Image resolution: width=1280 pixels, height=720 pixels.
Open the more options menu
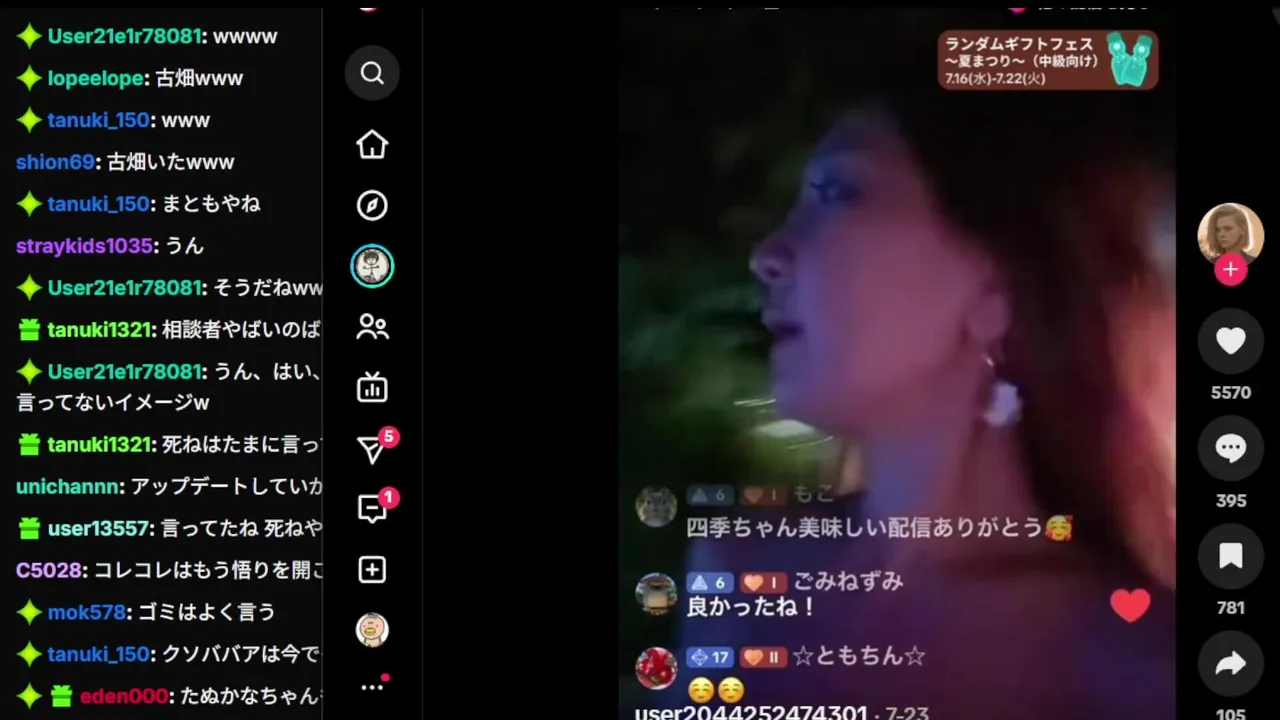[372, 687]
